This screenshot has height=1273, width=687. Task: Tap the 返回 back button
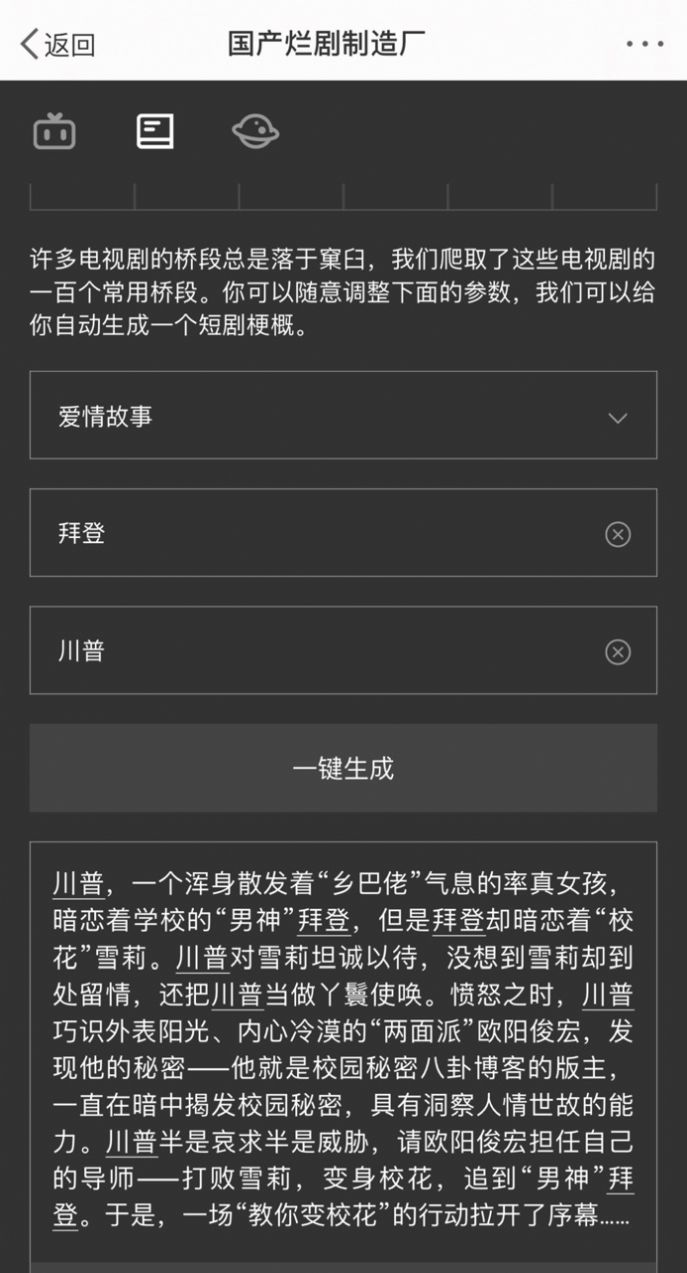[58, 44]
